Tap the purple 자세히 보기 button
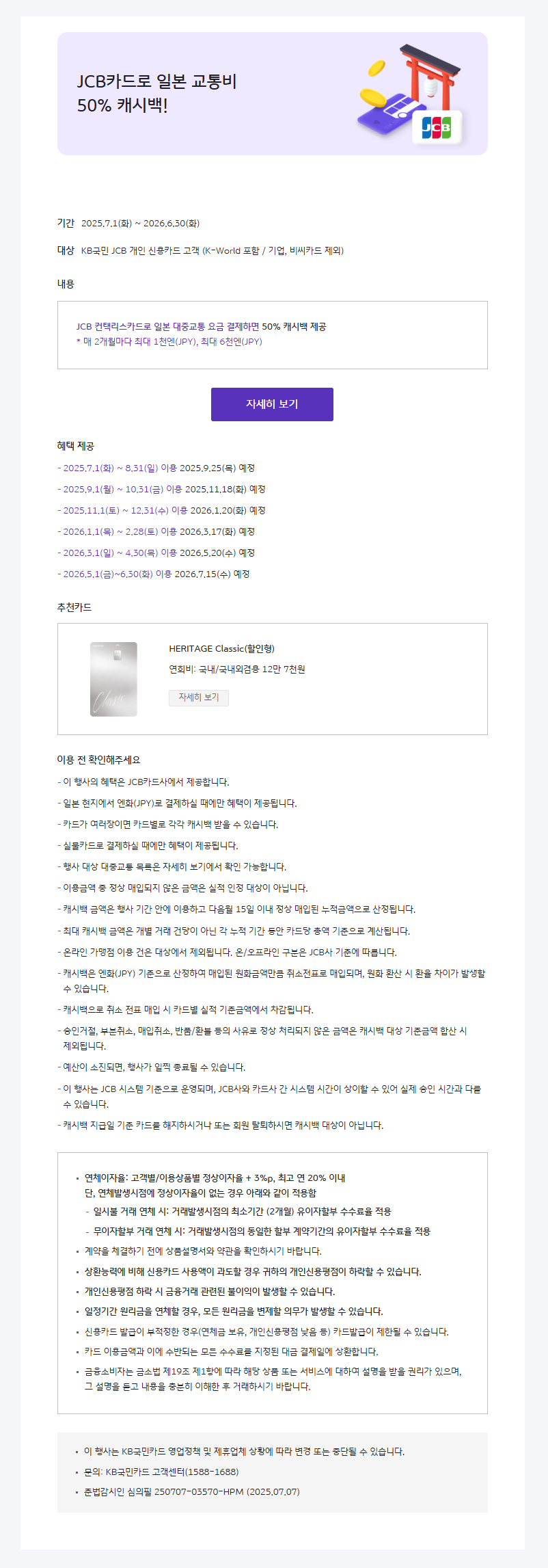The height and width of the screenshot is (1568, 548). (x=272, y=404)
